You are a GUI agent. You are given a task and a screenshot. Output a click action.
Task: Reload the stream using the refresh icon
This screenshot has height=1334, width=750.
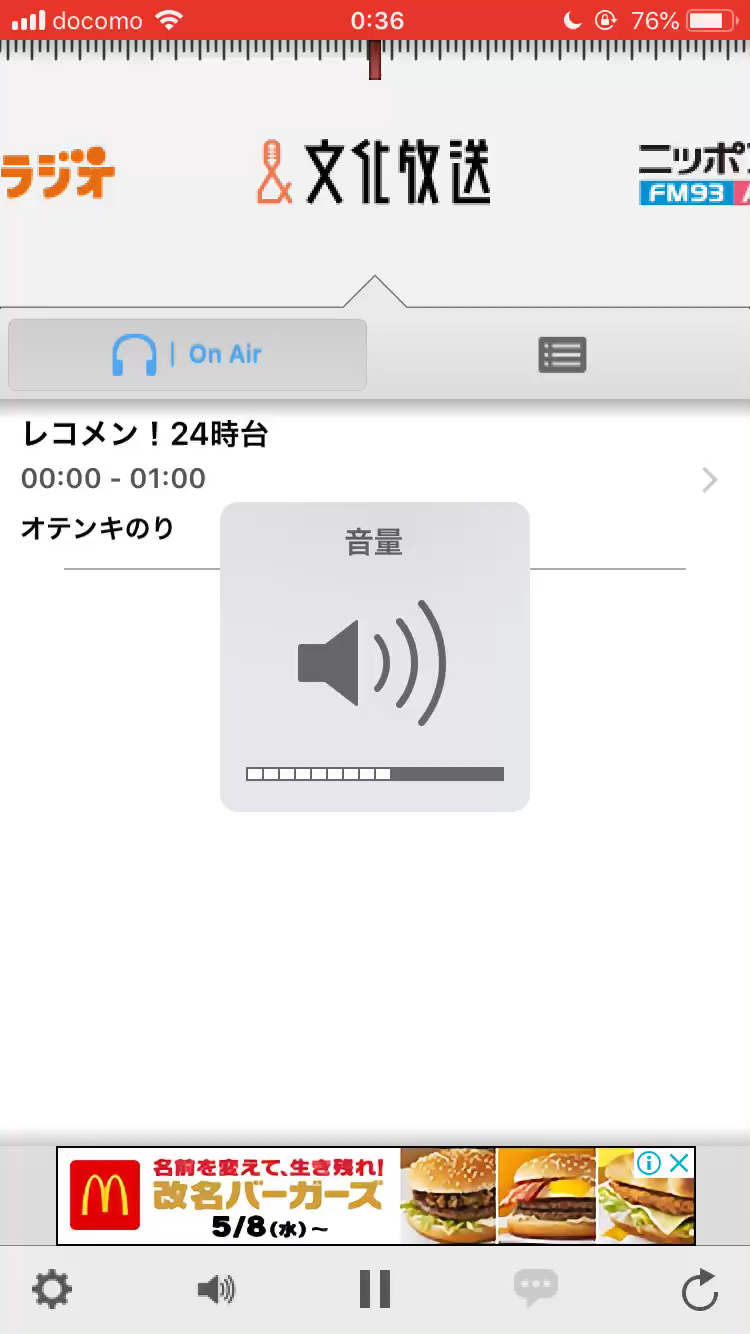[700, 1290]
